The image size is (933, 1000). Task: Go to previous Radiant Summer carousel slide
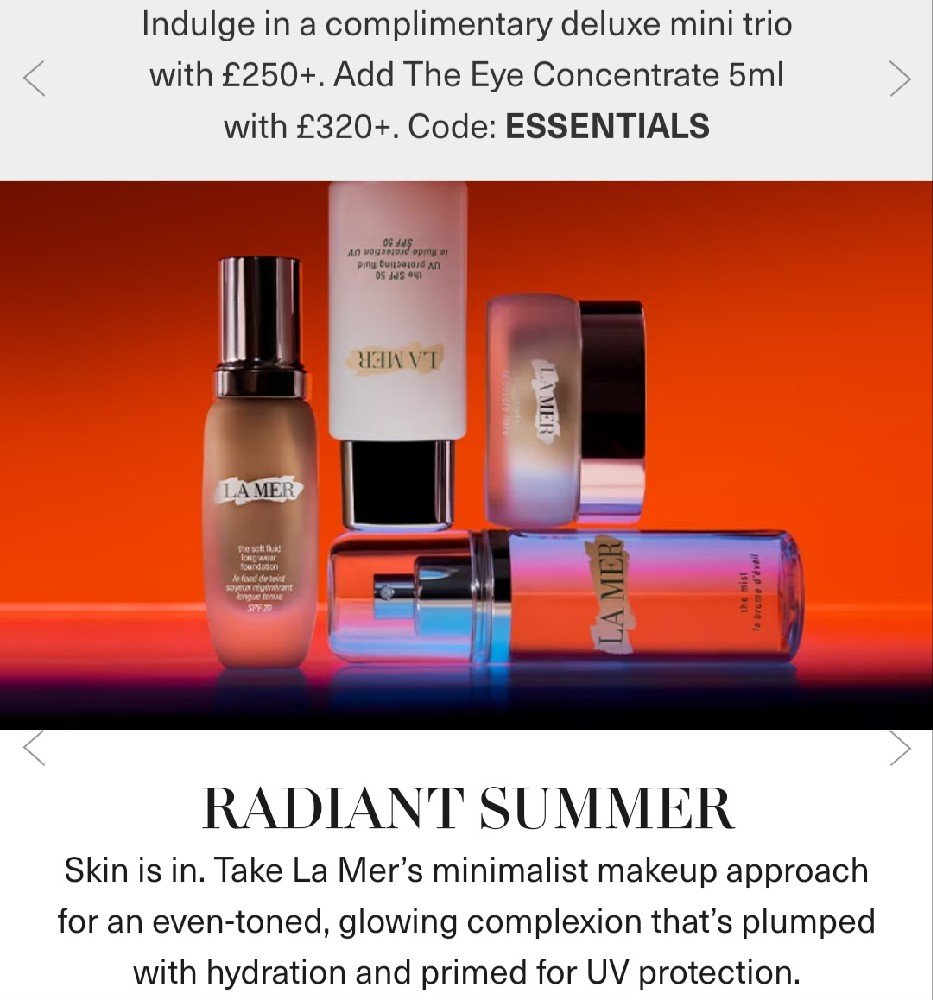click(x=34, y=747)
